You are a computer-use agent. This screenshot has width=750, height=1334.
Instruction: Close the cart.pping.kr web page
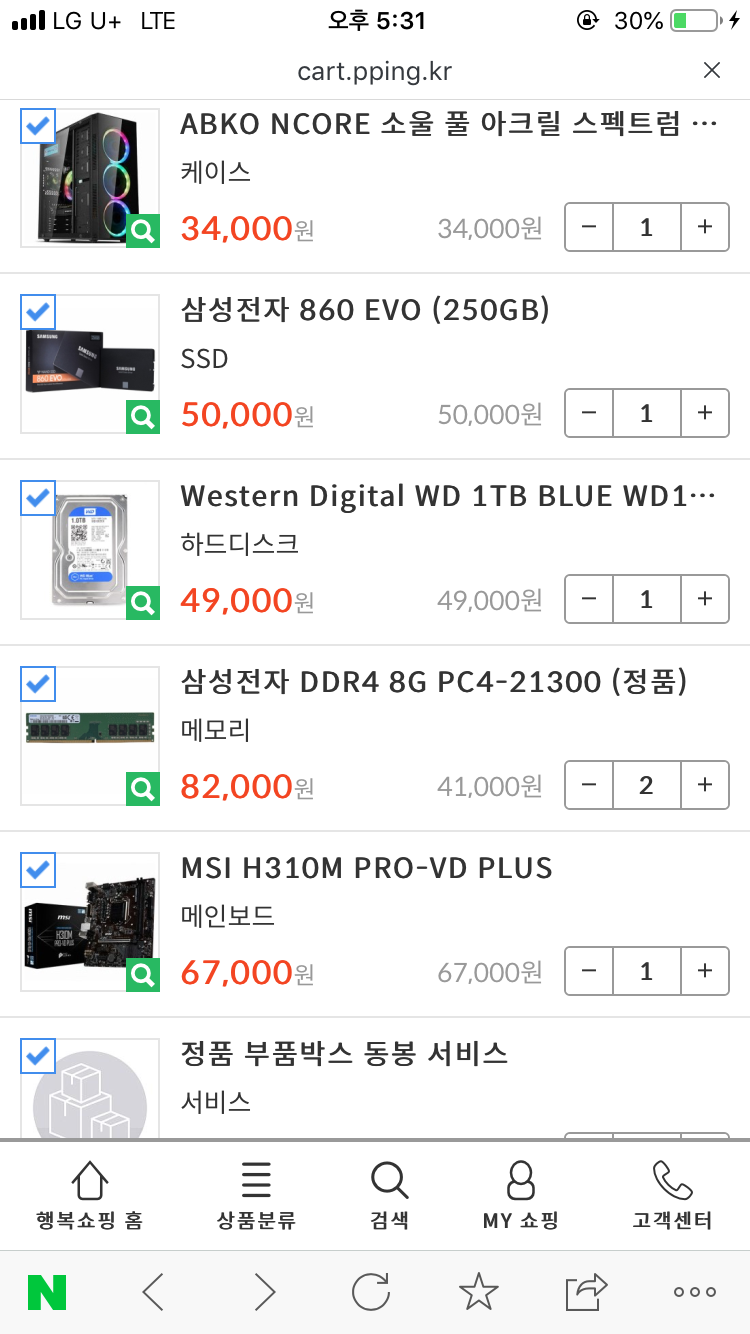[712, 70]
